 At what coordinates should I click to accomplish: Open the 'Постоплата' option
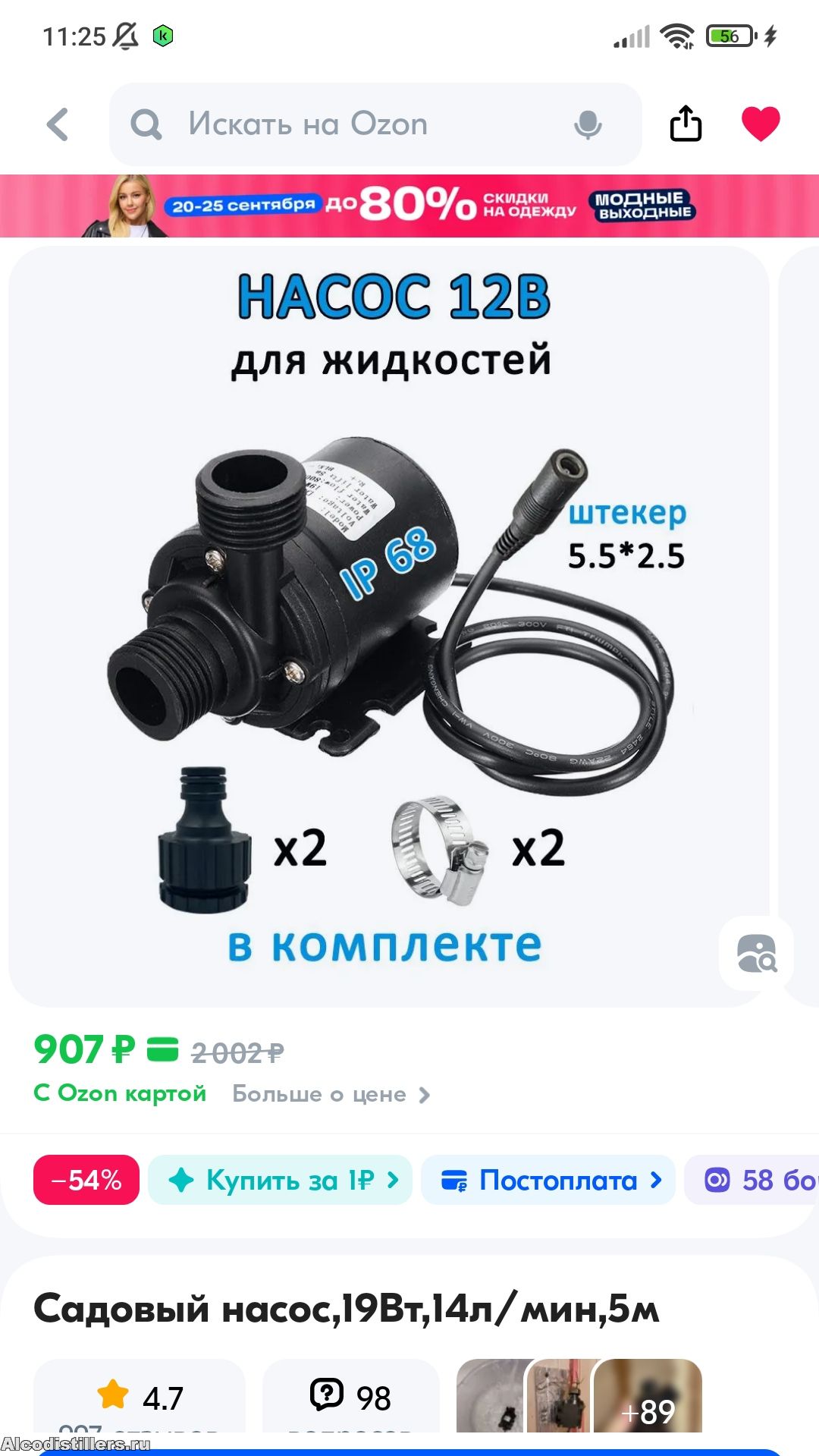548,1180
